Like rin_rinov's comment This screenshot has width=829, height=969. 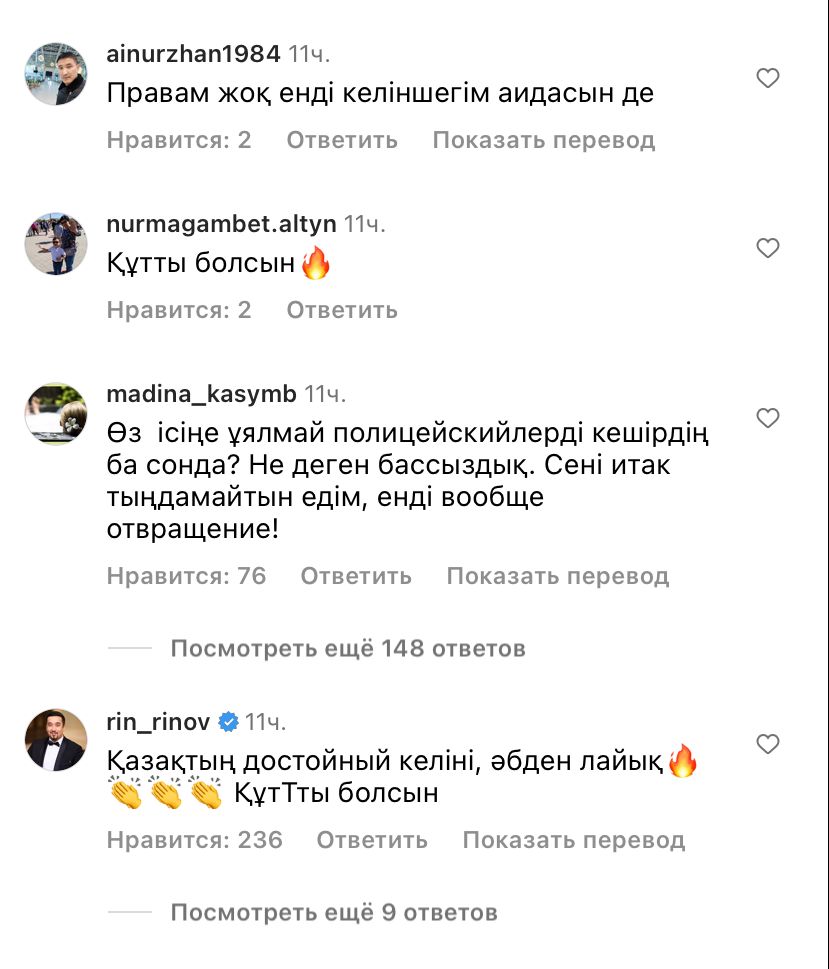[767, 744]
